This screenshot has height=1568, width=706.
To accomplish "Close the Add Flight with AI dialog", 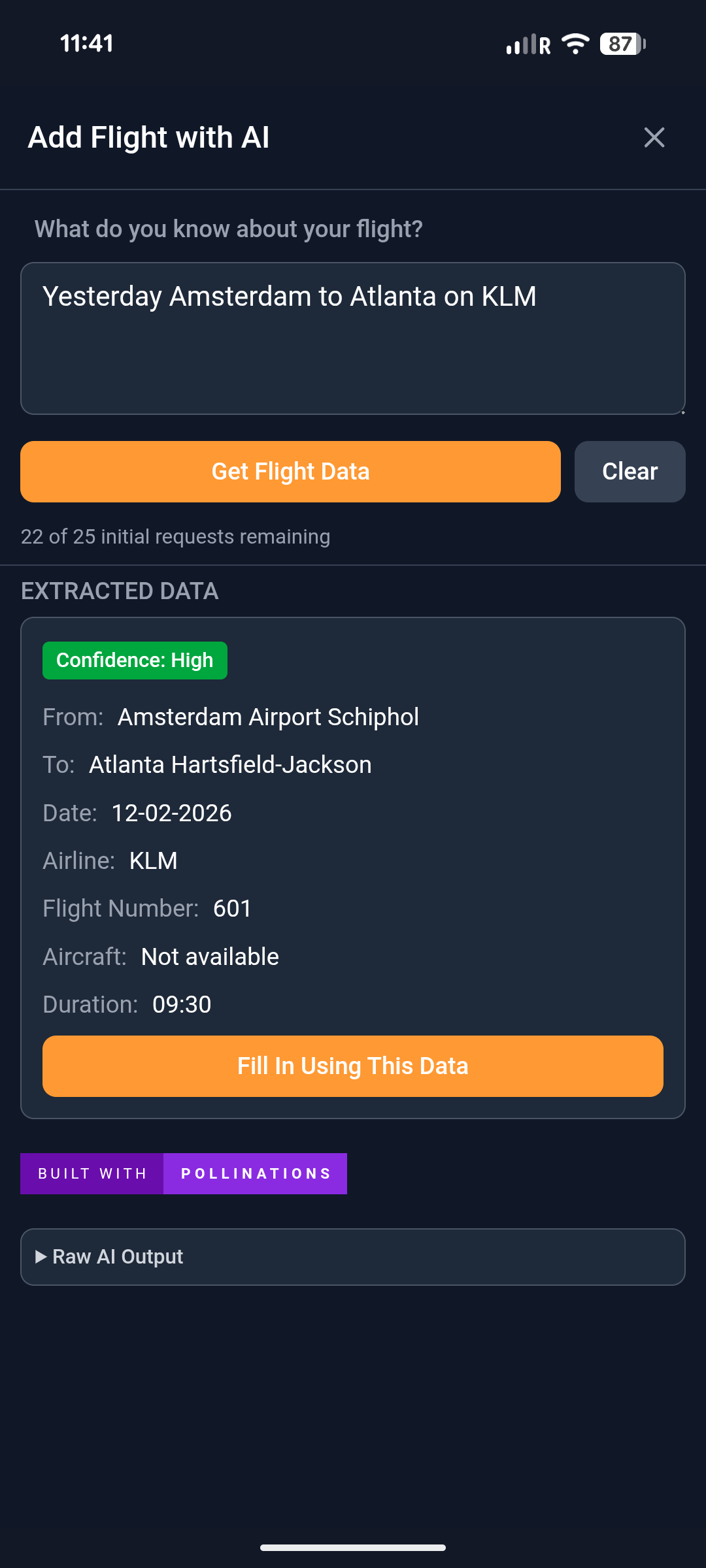I will click(x=654, y=137).
